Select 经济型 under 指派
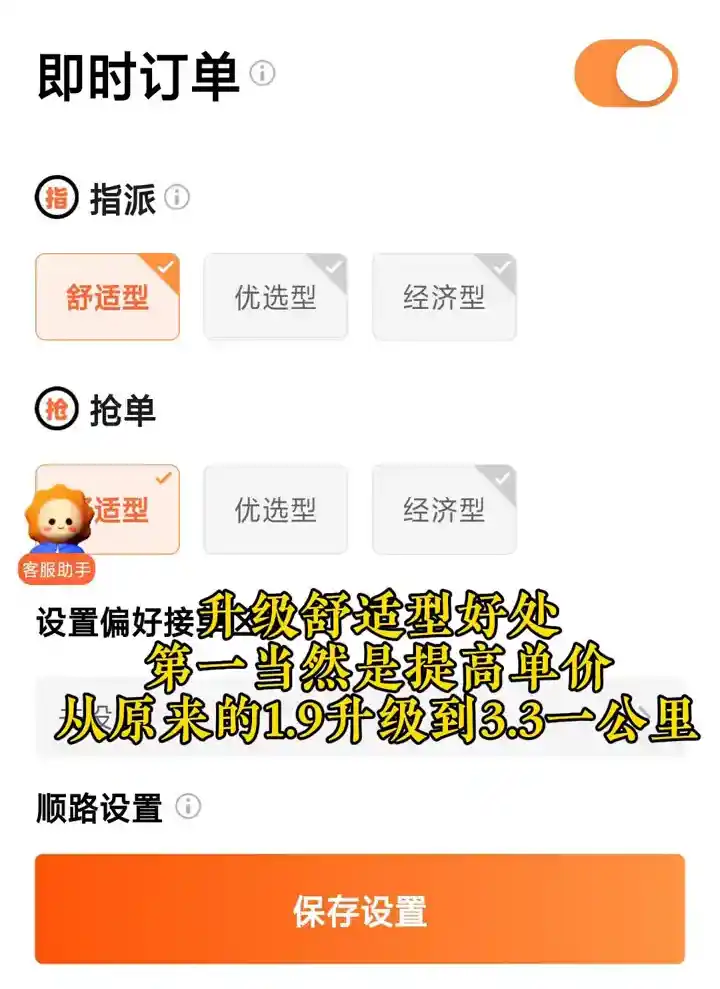This screenshot has height=989, width=720. coord(444,297)
